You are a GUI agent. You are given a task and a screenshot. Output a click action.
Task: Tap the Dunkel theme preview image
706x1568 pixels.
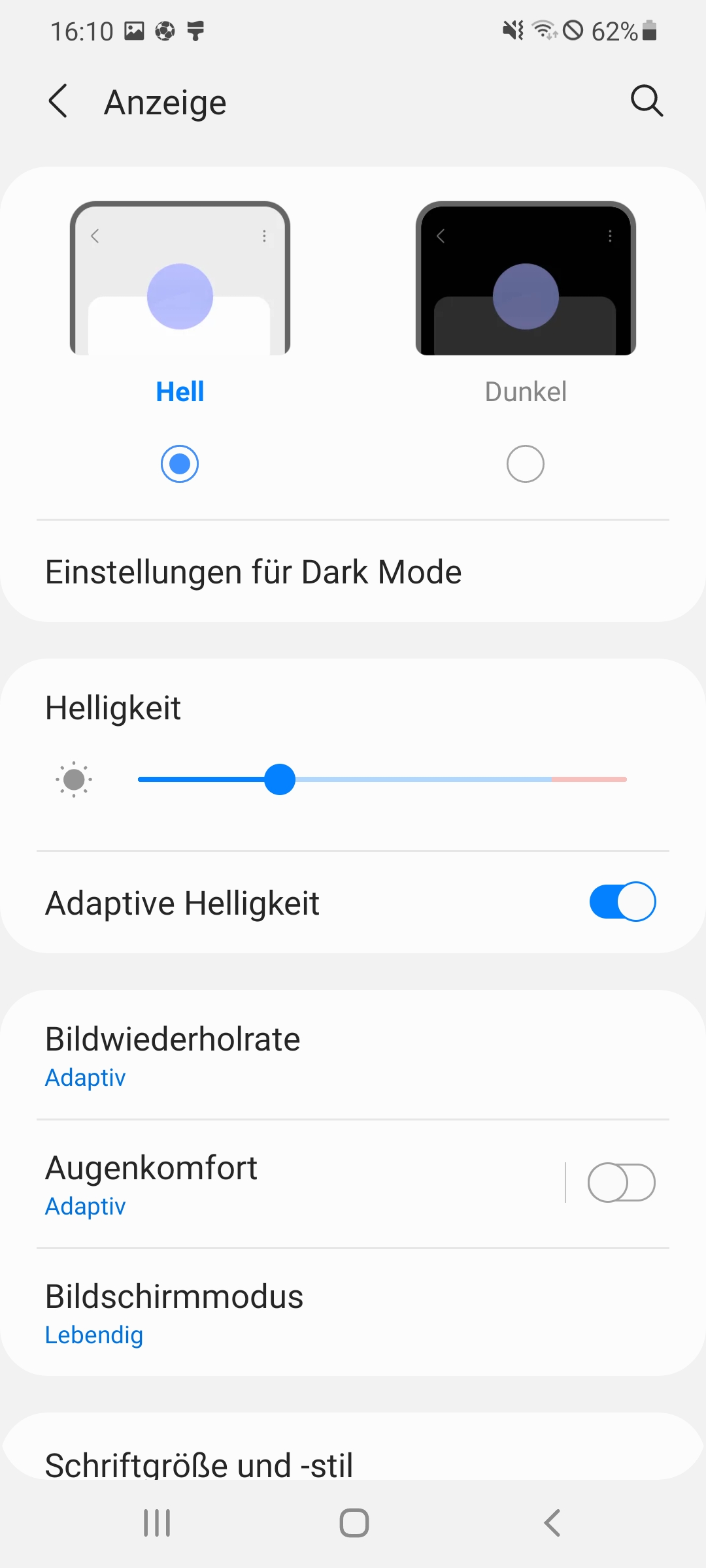526,278
